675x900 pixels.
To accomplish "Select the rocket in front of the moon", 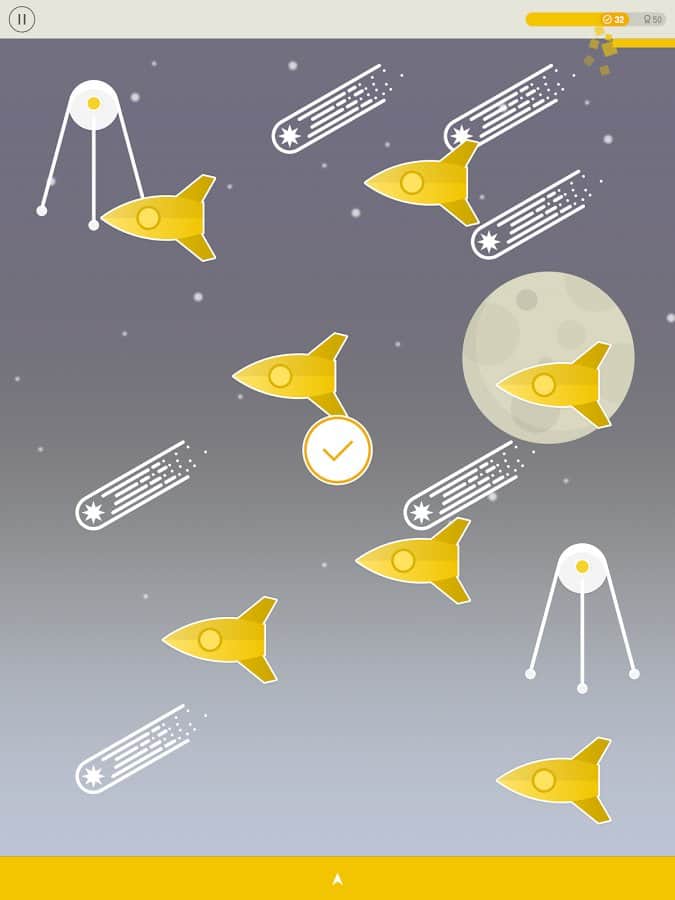I will pos(555,385).
